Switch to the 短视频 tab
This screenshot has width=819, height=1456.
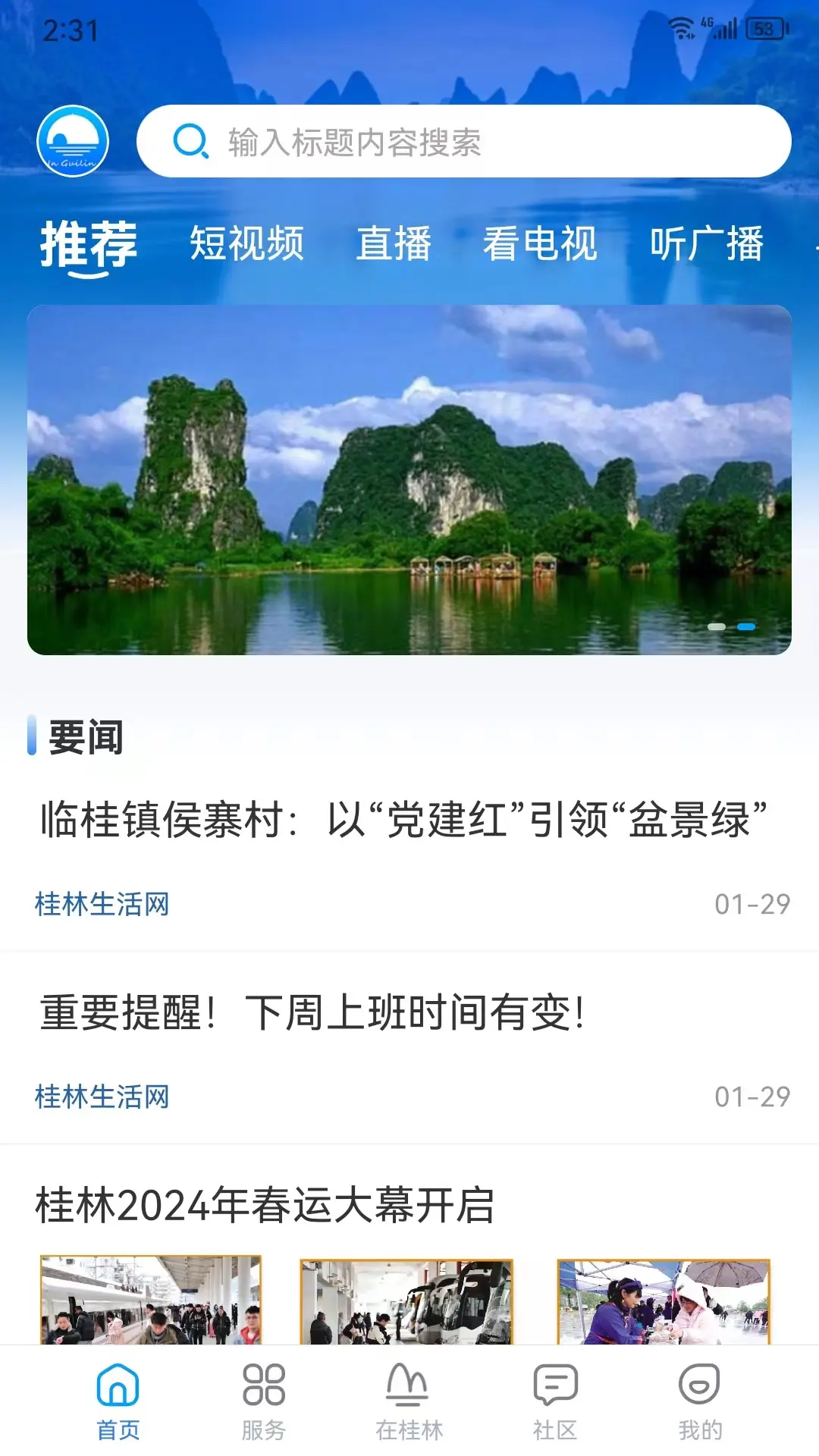pos(247,244)
